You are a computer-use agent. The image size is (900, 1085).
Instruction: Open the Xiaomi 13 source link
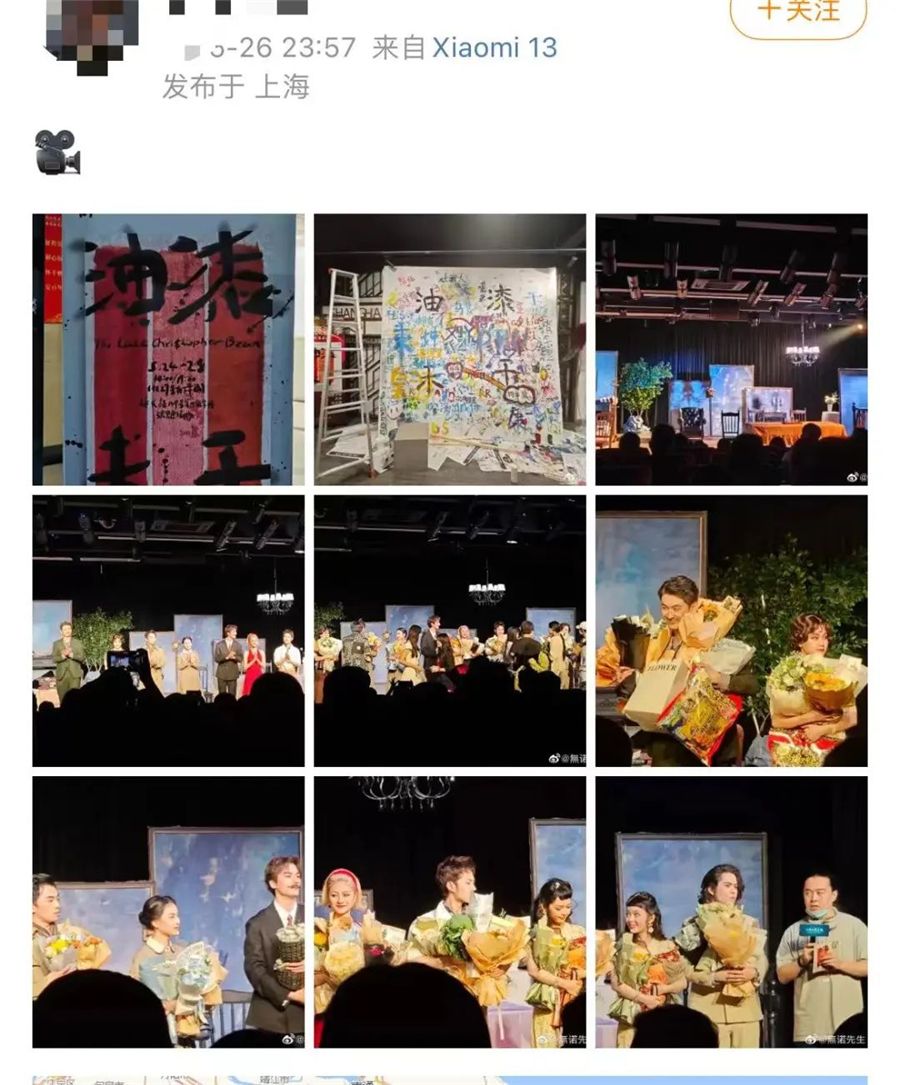[x=494, y=47]
